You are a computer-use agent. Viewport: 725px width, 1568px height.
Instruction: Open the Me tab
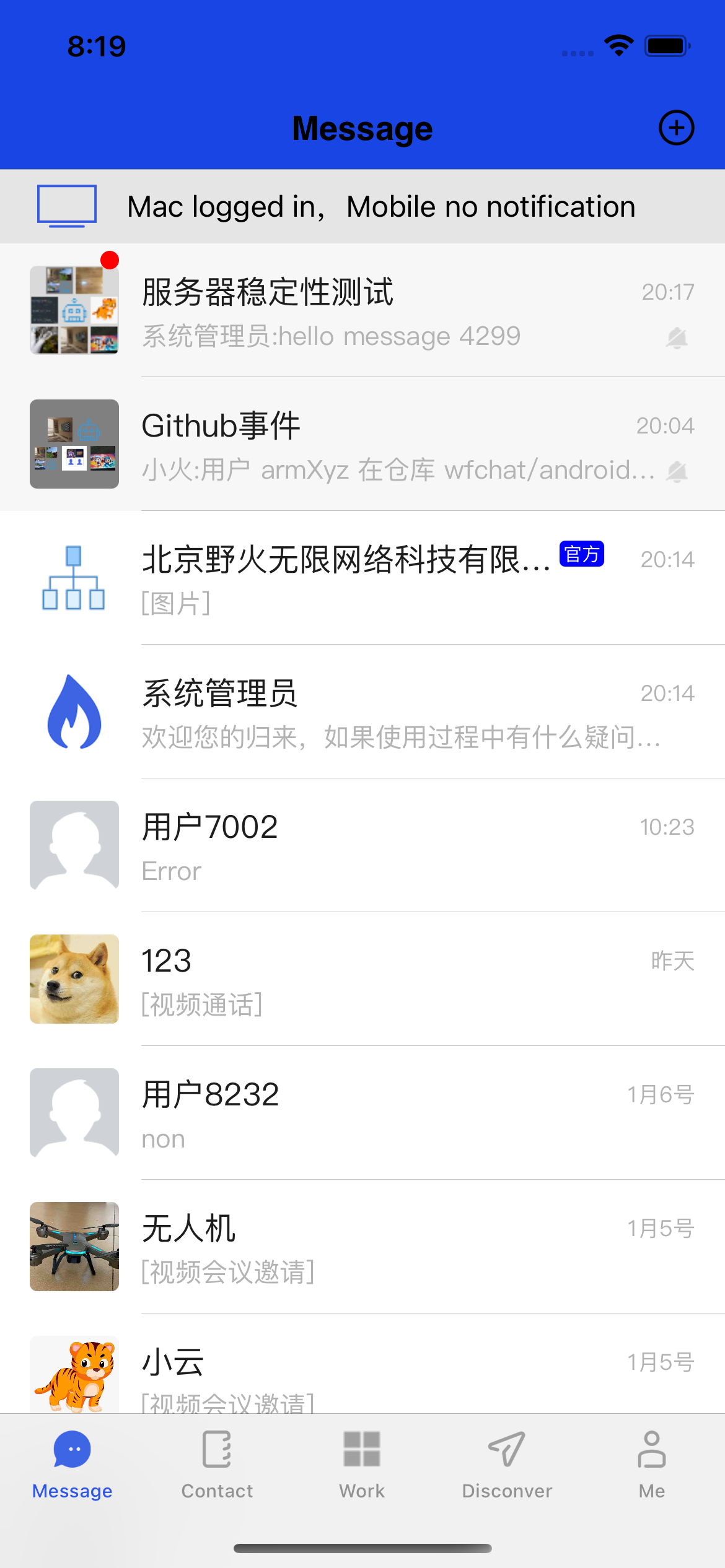point(652,1465)
